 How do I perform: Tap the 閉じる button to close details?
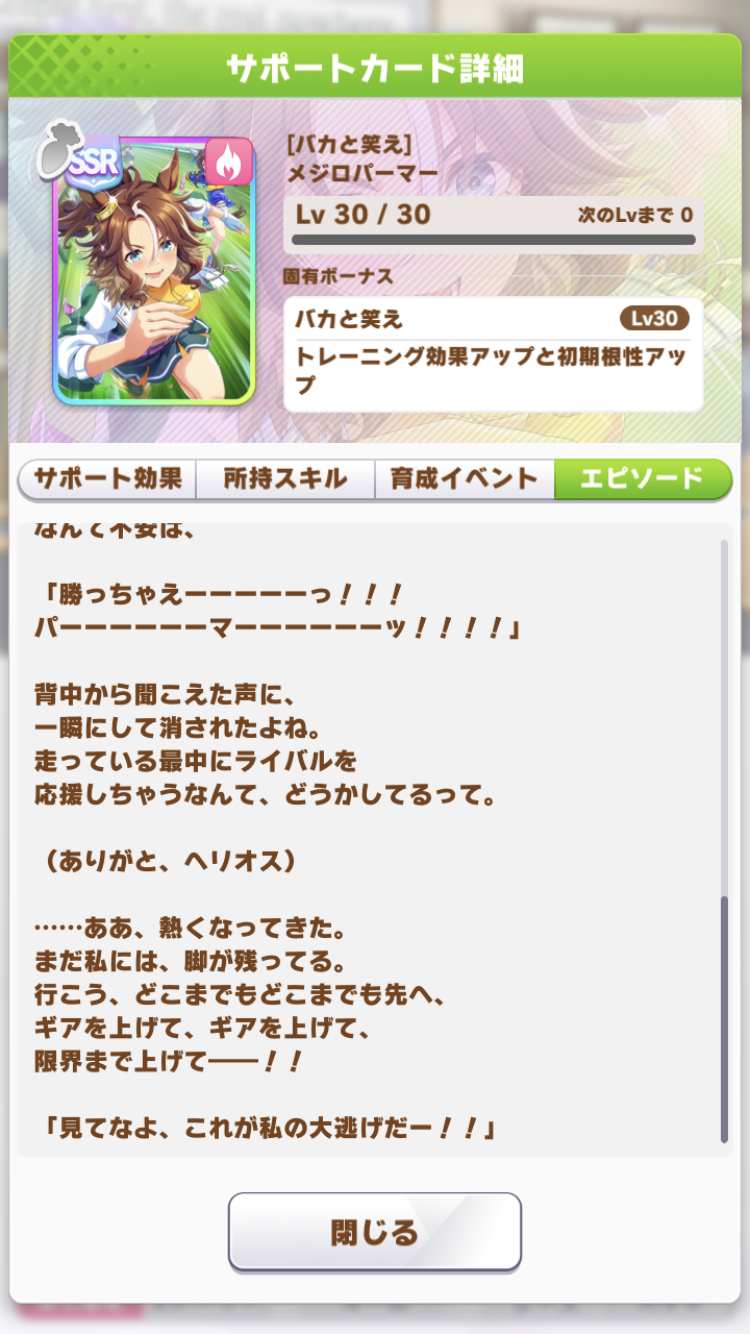(375, 1232)
